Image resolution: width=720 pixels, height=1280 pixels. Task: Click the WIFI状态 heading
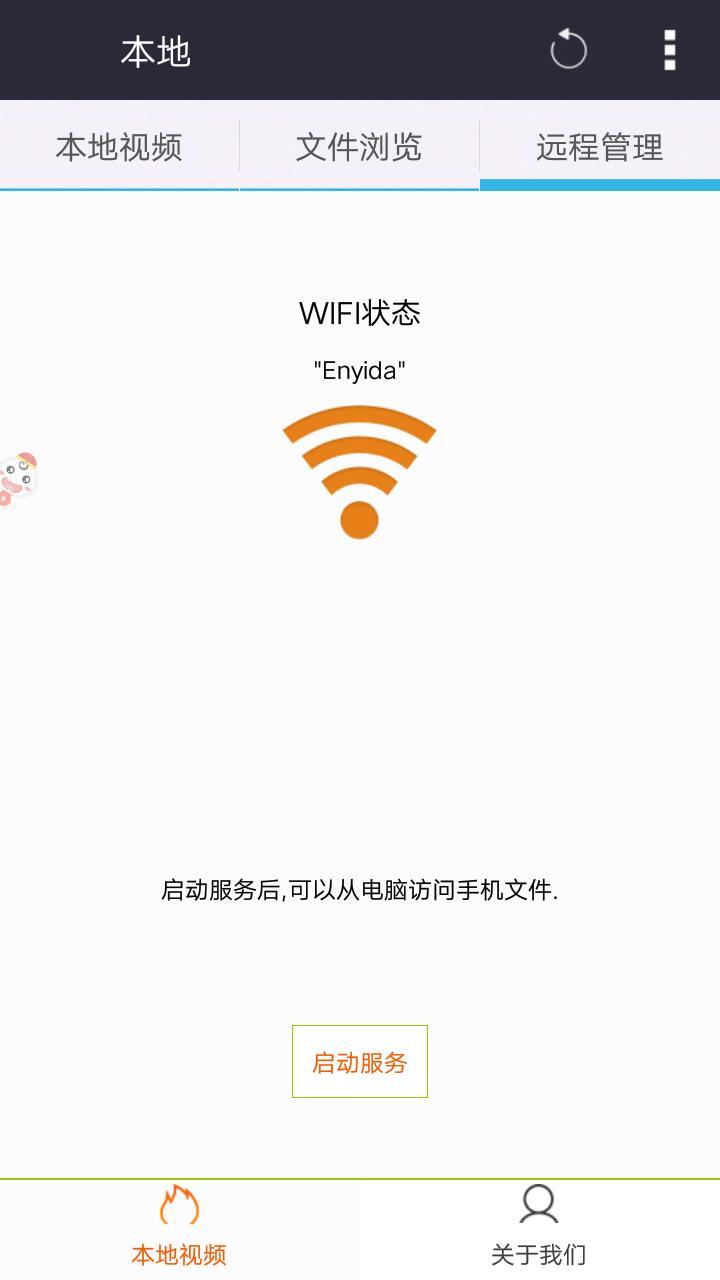pos(358,314)
